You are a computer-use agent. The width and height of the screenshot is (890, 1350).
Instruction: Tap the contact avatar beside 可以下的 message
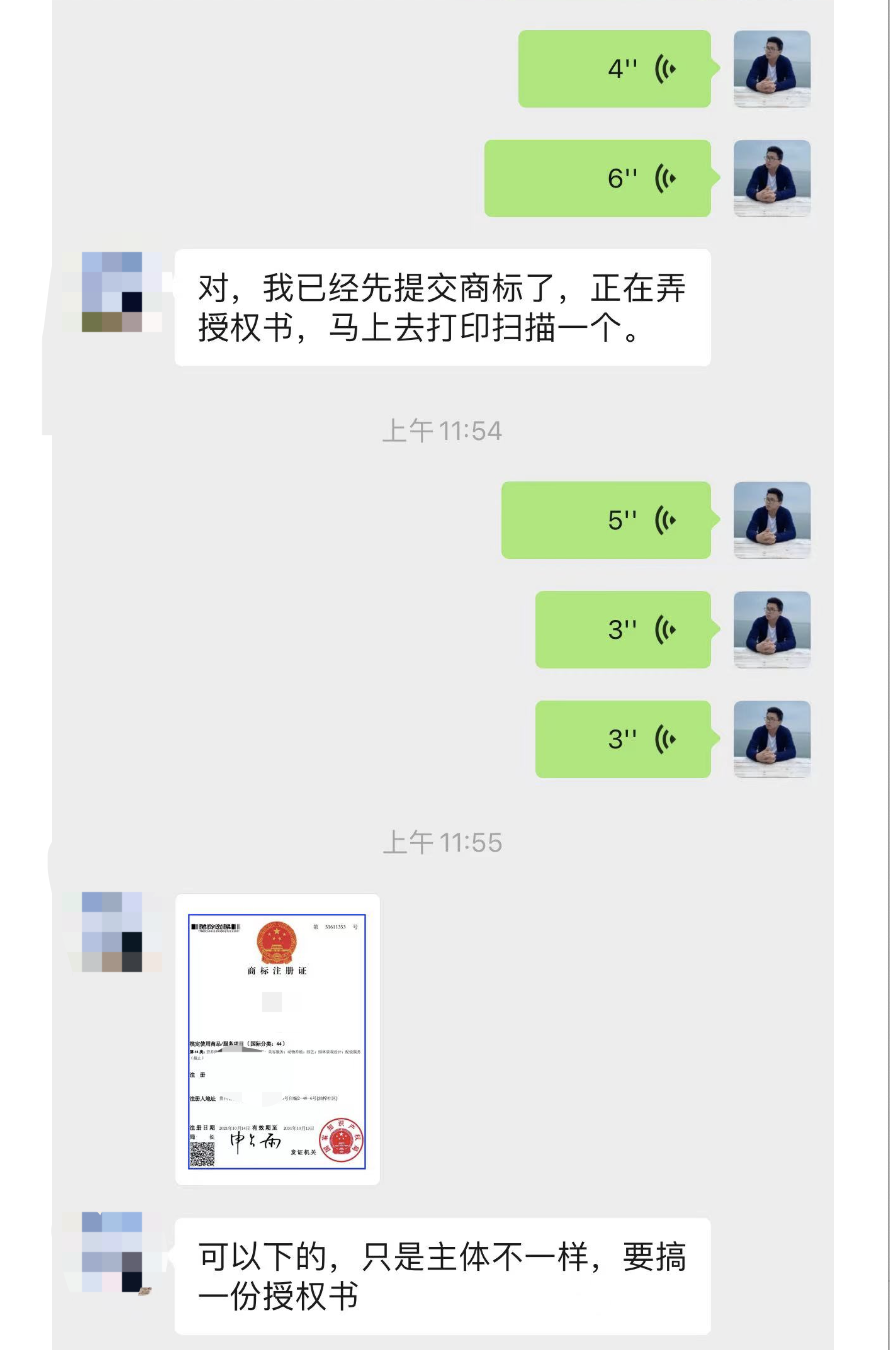(112, 1252)
